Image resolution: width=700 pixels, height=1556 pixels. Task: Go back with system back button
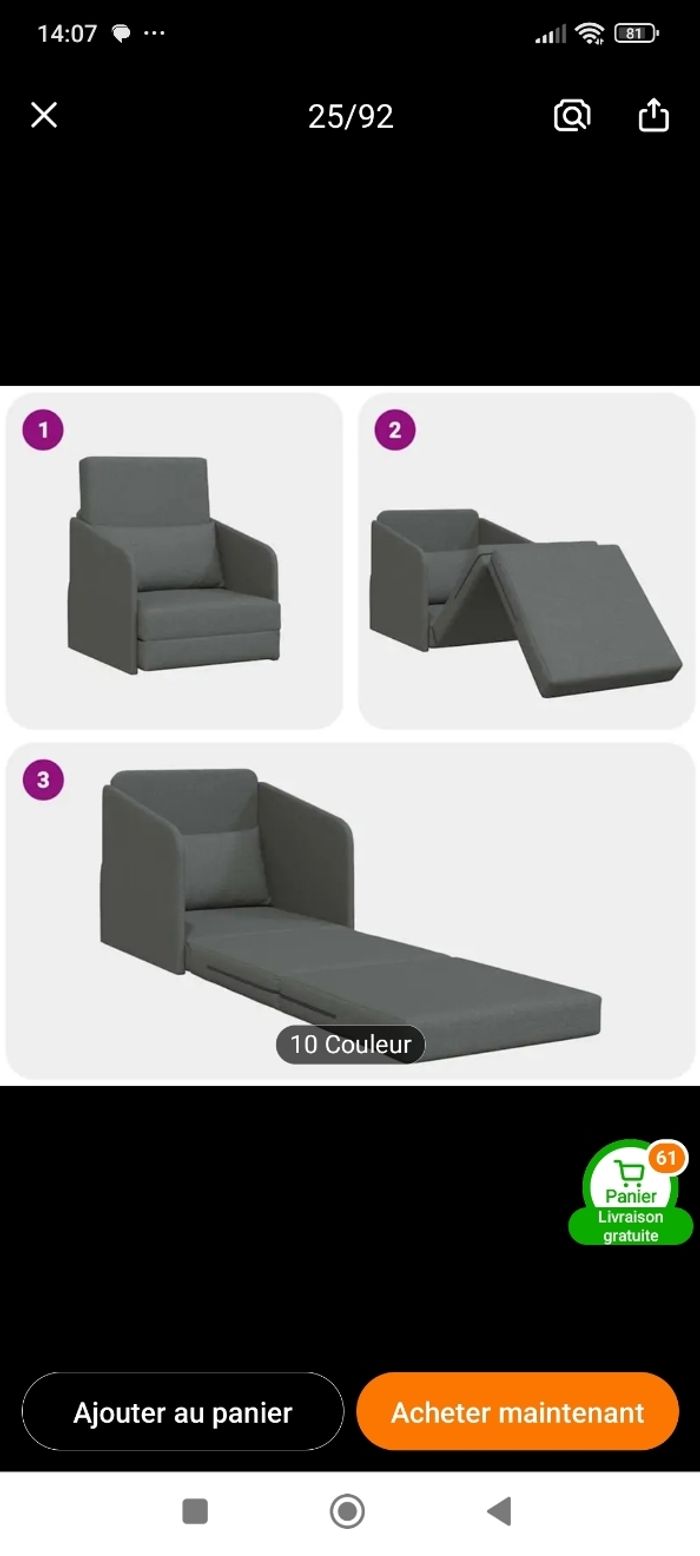click(x=499, y=1511)
